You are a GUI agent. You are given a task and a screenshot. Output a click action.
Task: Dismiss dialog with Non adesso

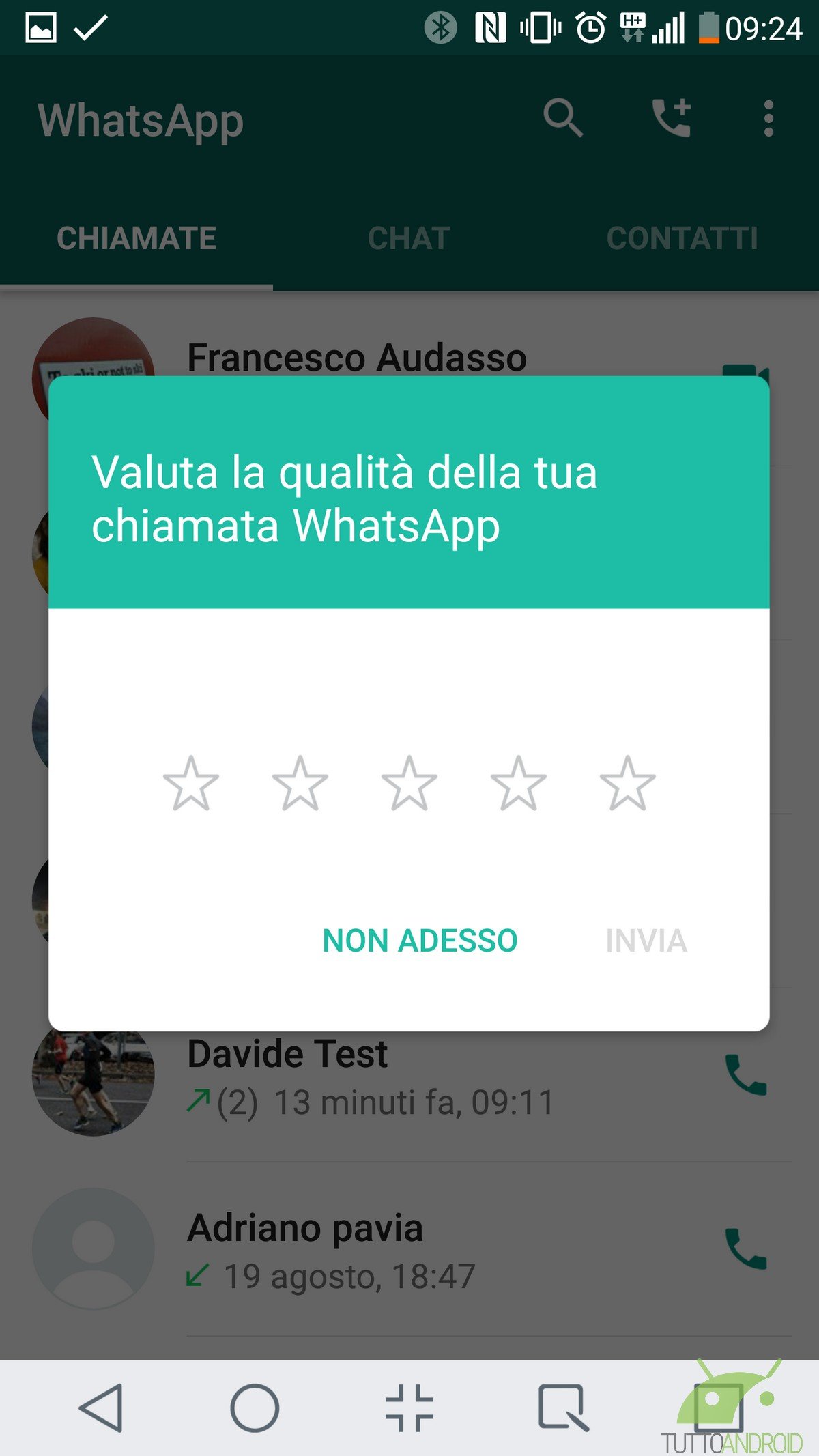click(x=420, y=940)
